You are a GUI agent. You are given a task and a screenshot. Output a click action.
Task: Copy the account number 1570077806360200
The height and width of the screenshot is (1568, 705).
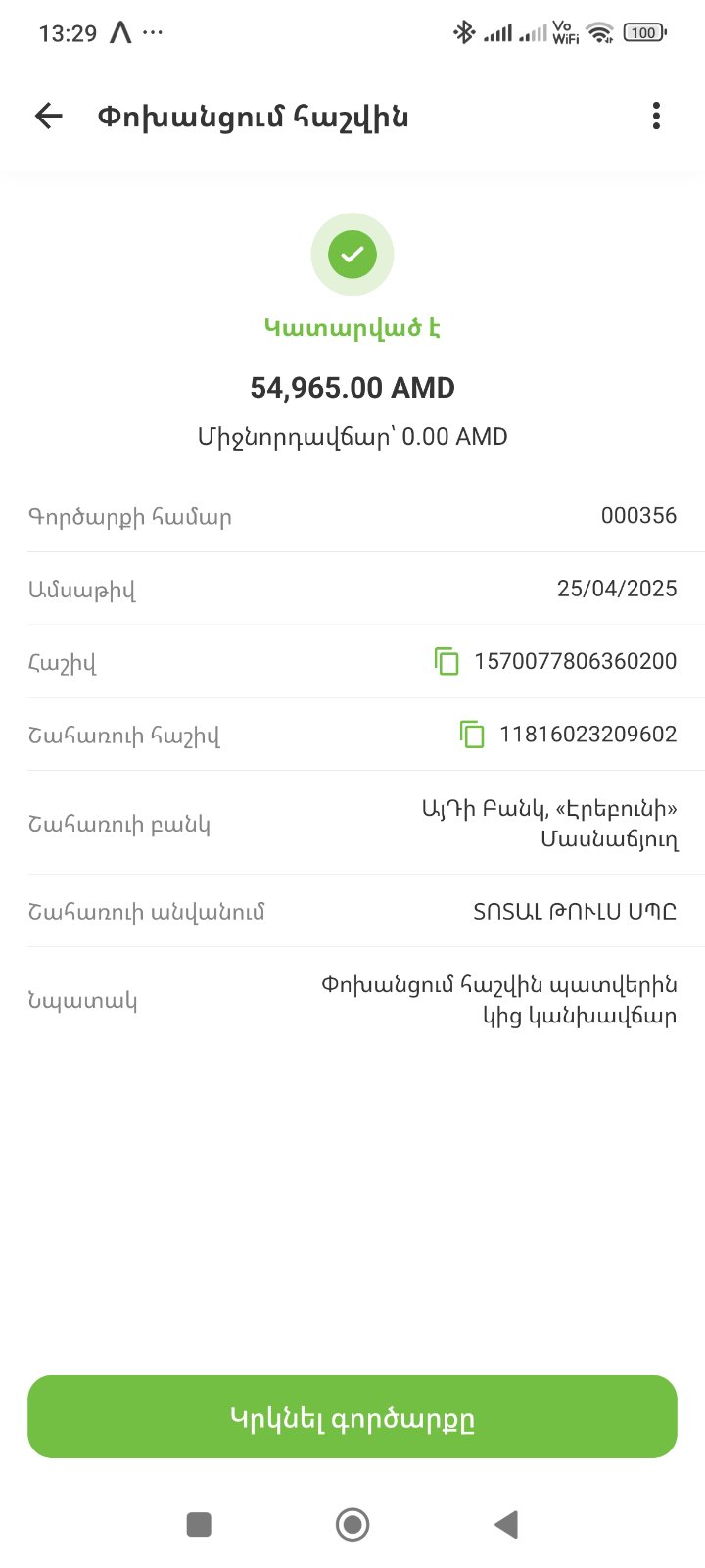pyautogui.click(x=446, y=661)
